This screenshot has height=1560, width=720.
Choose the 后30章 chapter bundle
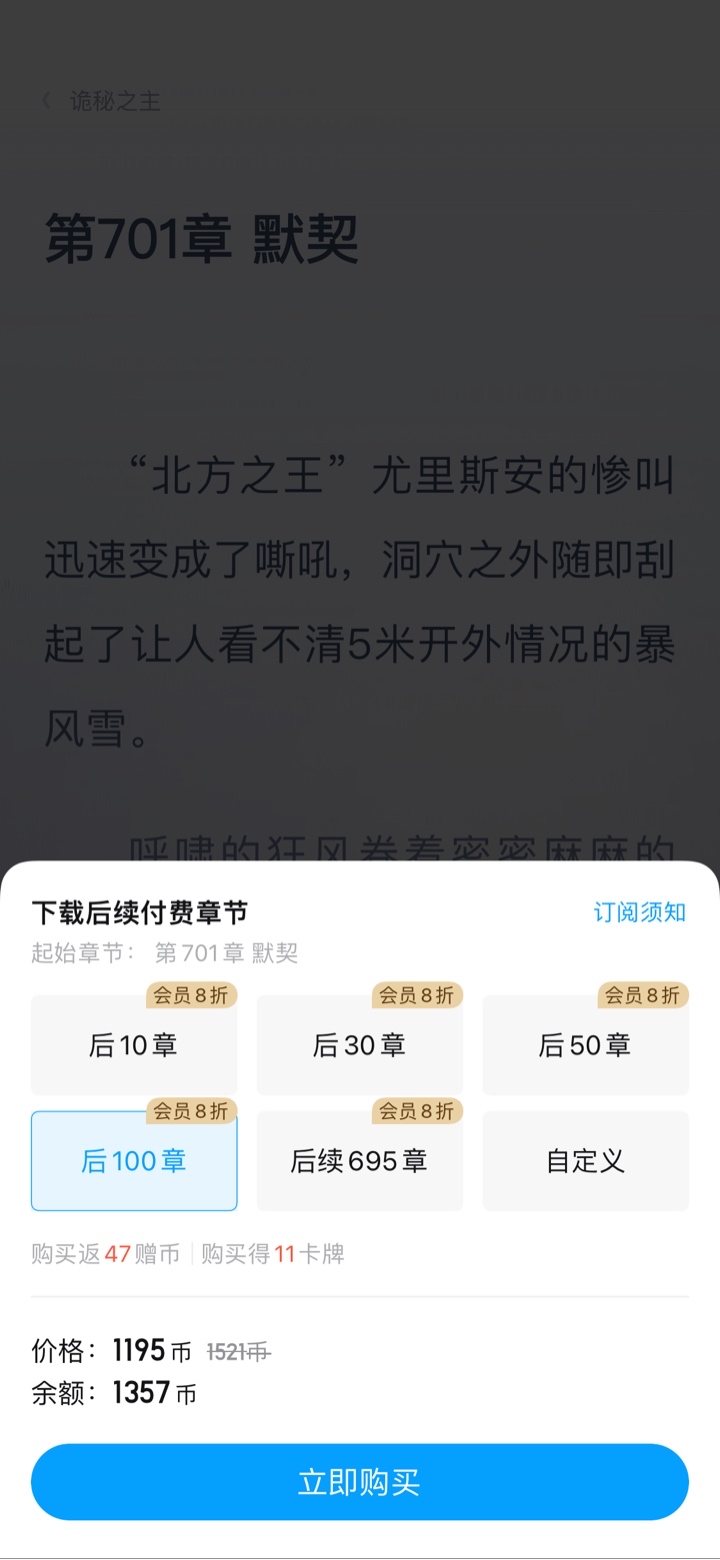[360, 1045]
